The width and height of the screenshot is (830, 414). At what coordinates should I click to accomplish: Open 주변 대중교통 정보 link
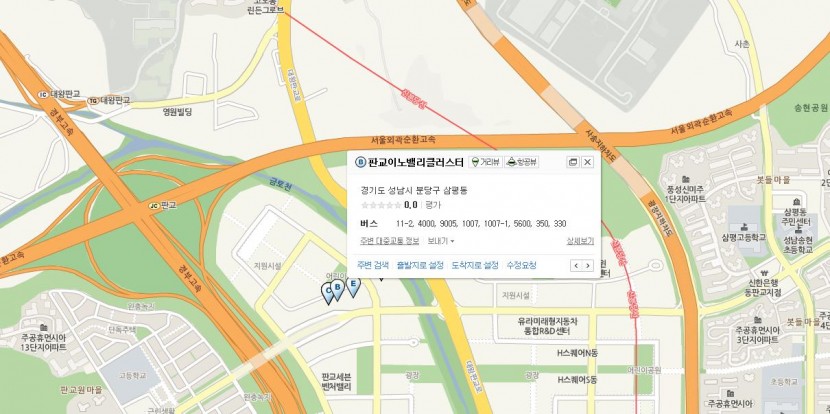[390, 241]
